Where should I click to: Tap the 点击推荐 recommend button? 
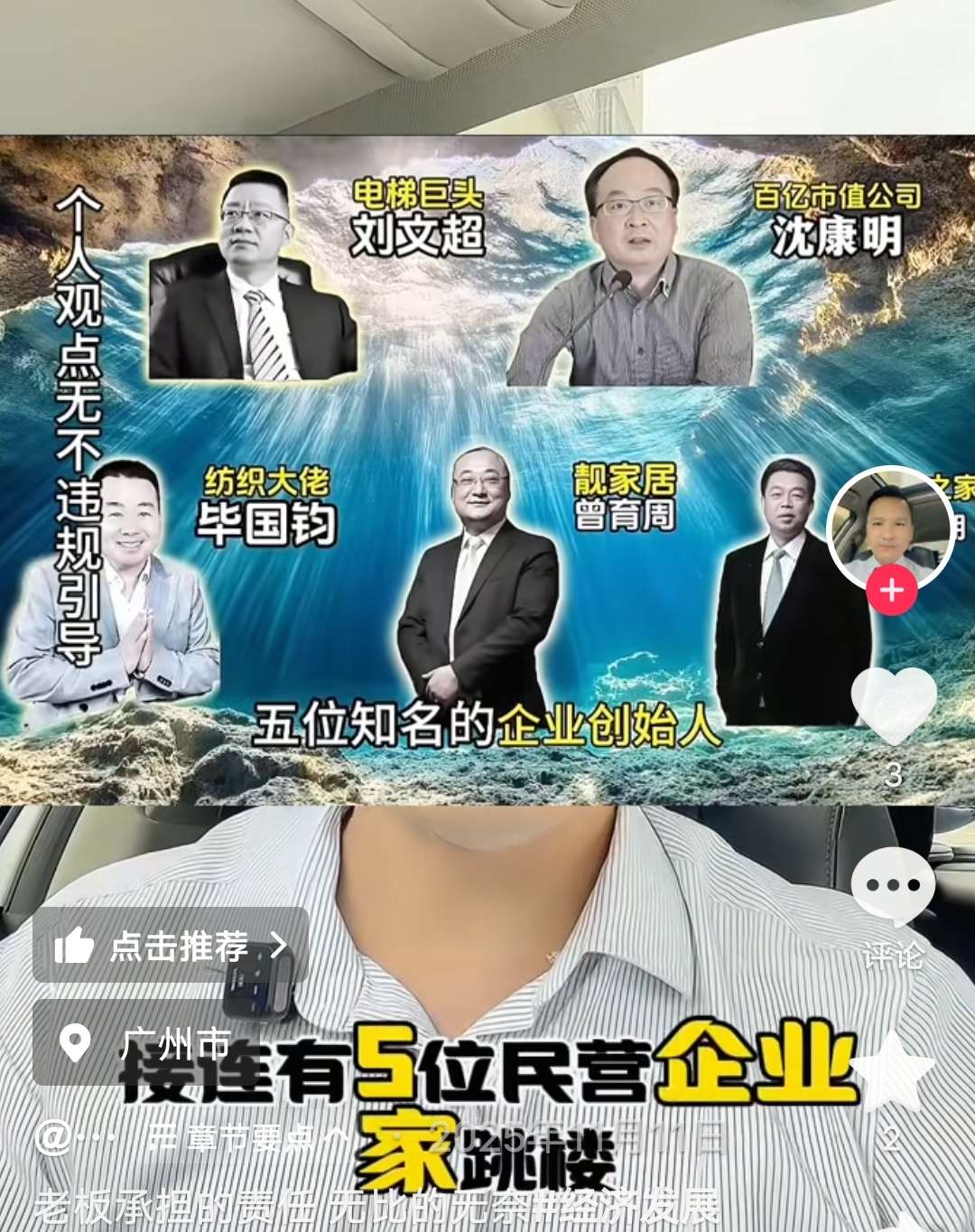(x=172, y=946)
